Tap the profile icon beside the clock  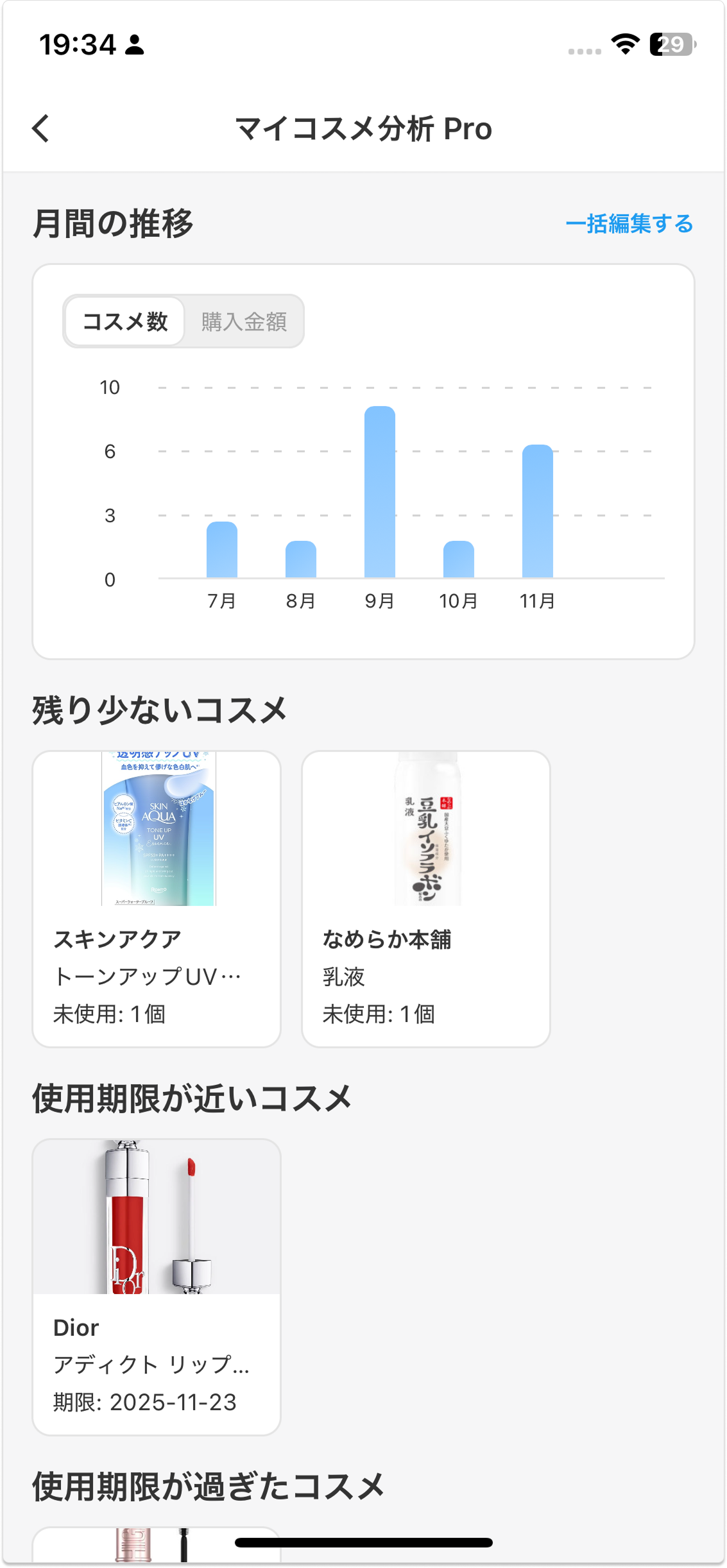coord(133,44)
